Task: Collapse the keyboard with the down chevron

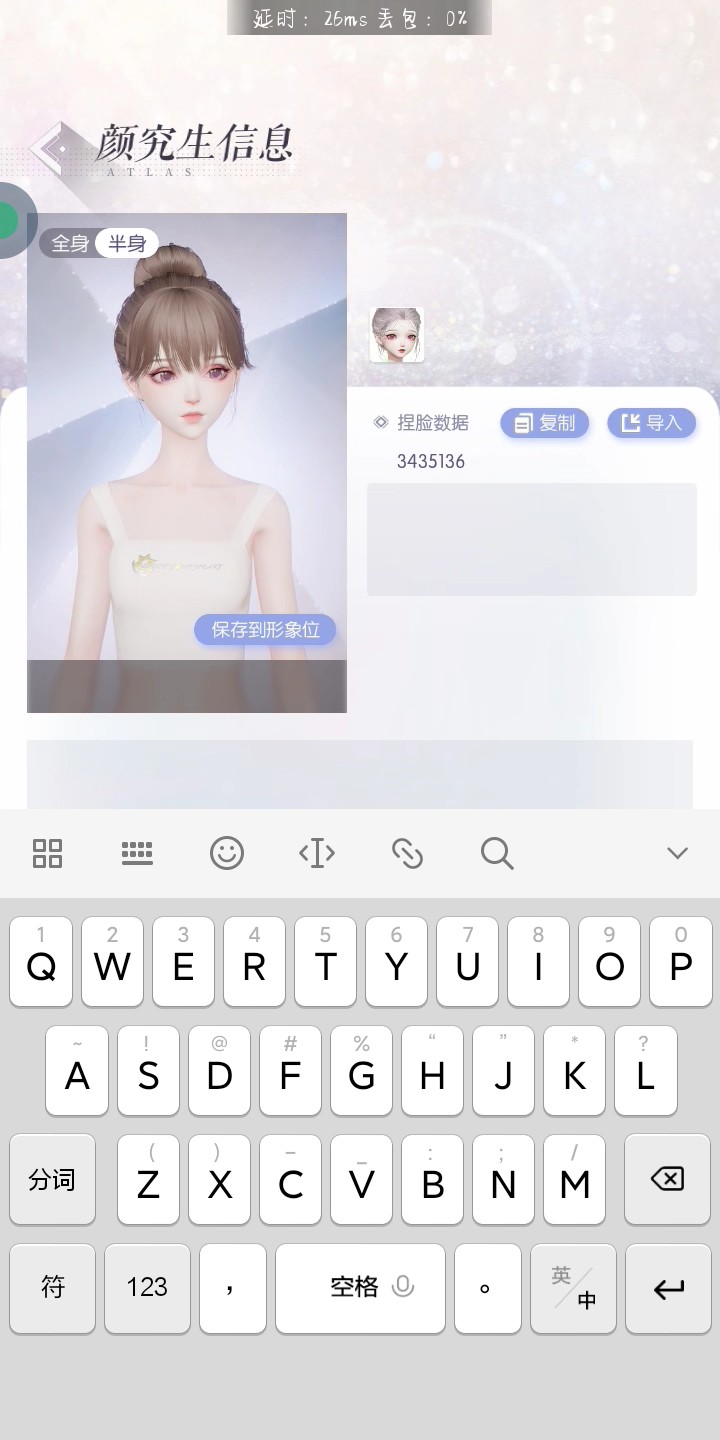Action: [677, 853]
